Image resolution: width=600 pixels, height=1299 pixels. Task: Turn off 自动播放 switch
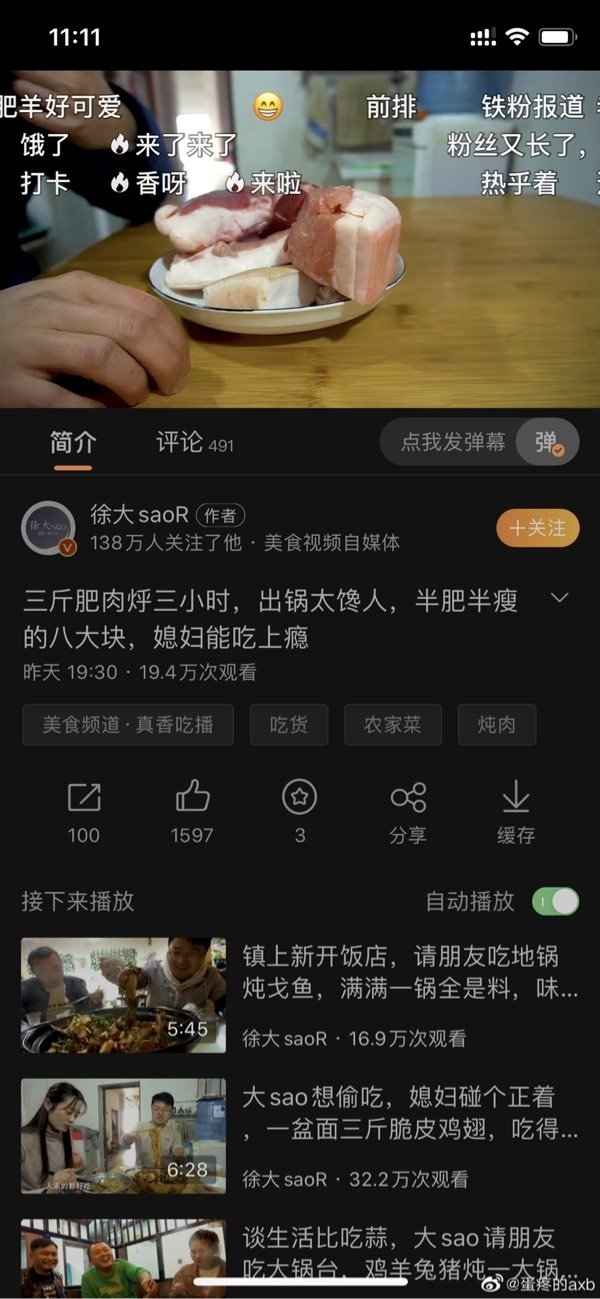555,901
